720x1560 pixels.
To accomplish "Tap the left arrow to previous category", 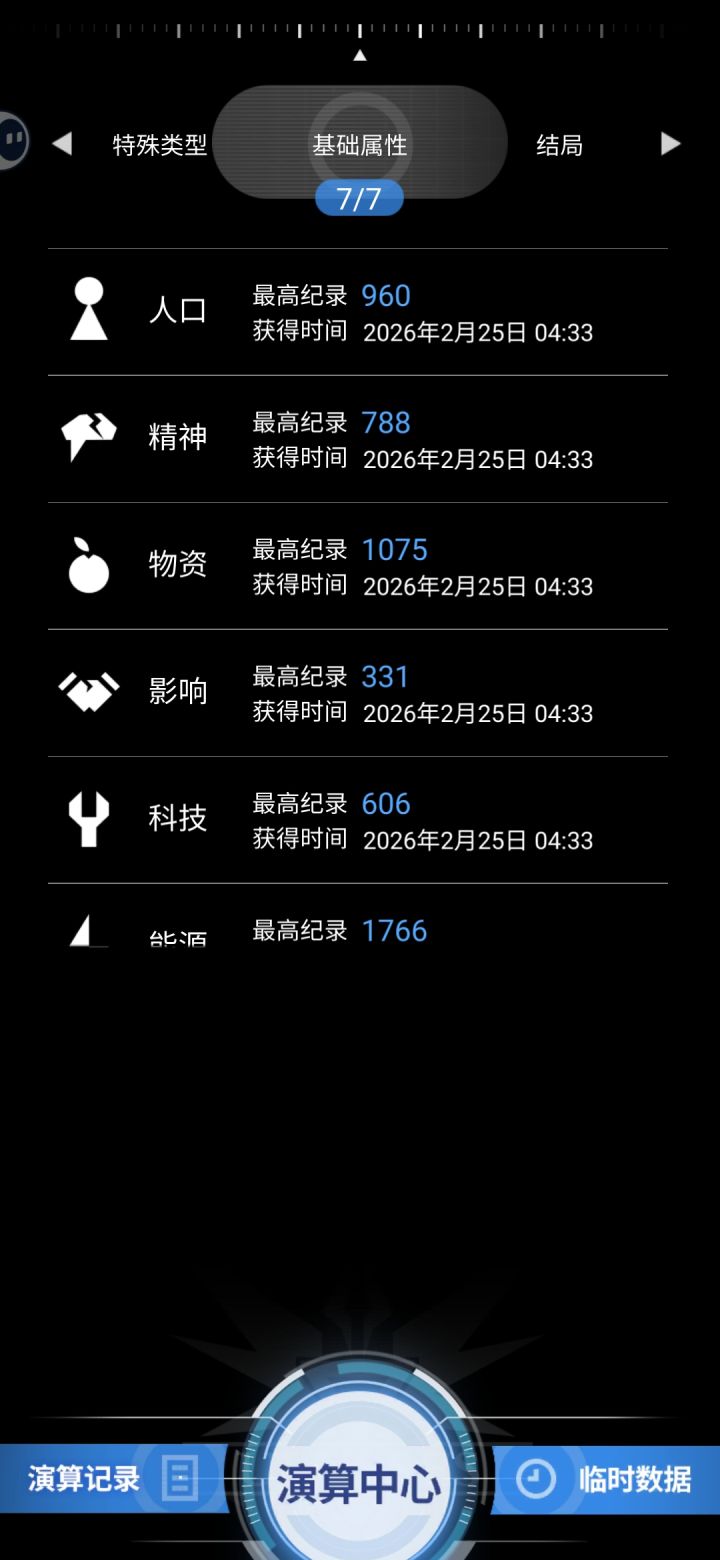I will pos(62,145).
